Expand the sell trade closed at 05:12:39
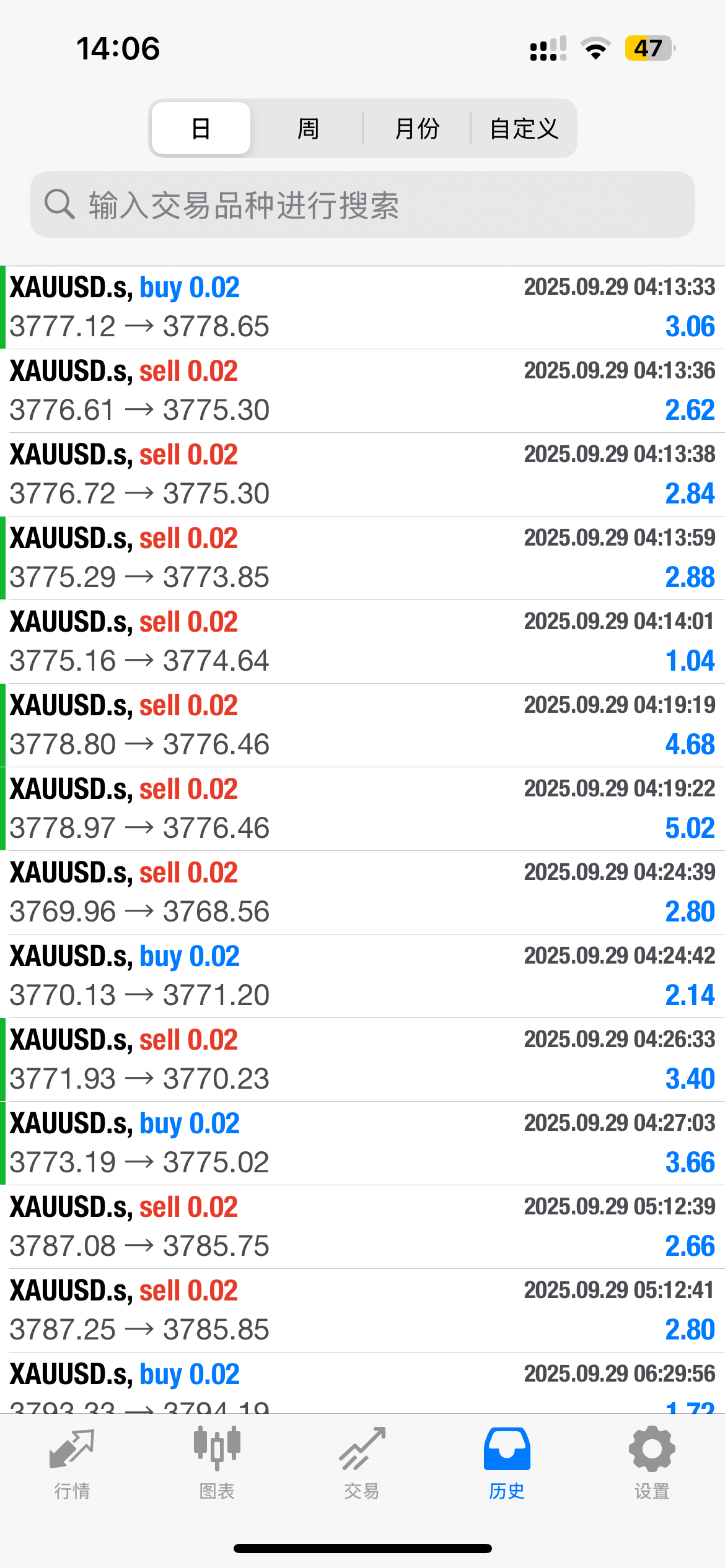725x1568 pixels. [x=362, y=1227]
